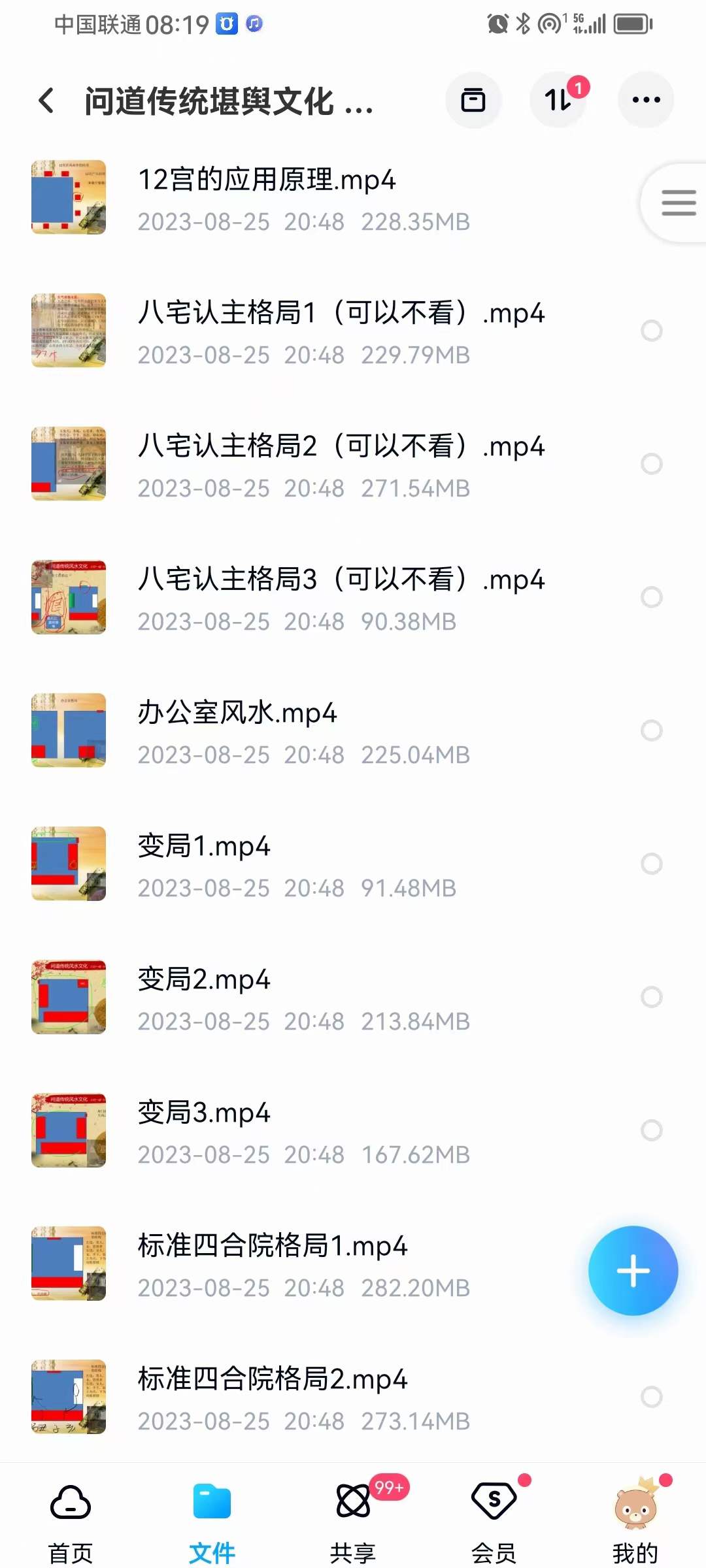Select the 文件 tab
This screenshot has width=706, height=1568.
(x=211, y=1522)
